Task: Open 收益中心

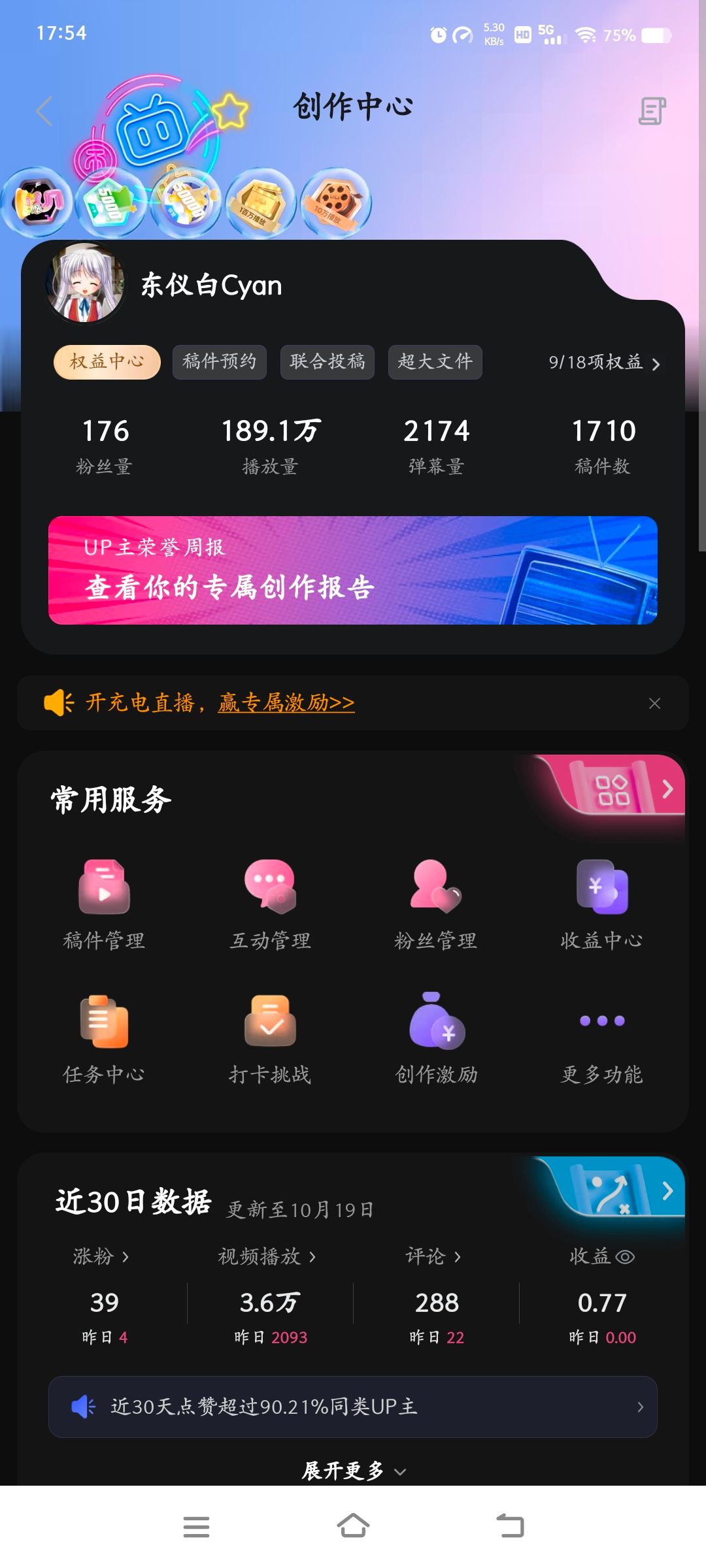Action: [x=602, y=905]
